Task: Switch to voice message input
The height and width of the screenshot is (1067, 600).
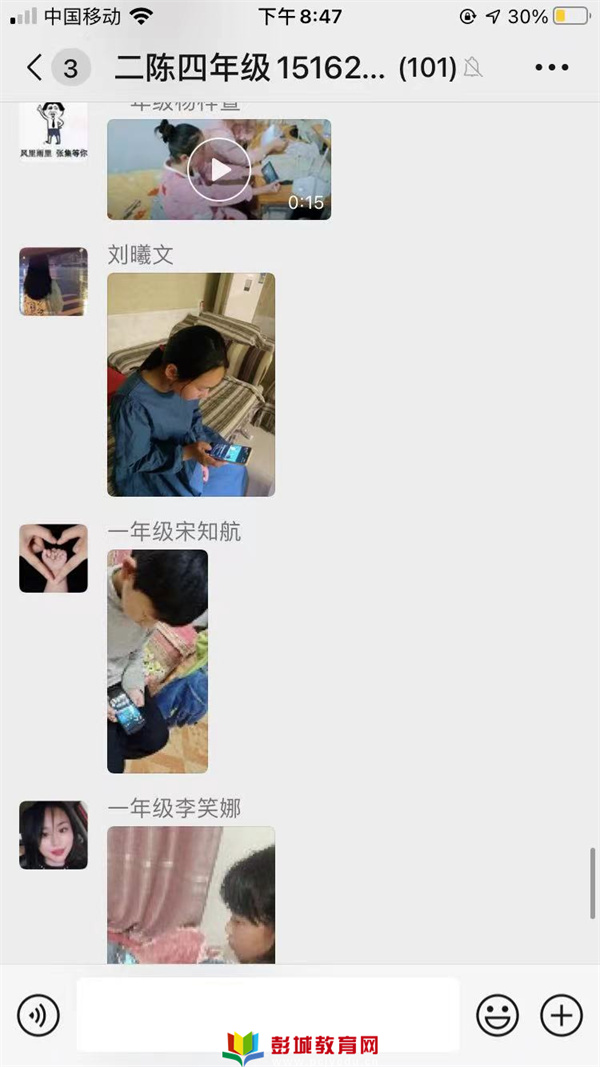Action: (x=39, y=1016)
